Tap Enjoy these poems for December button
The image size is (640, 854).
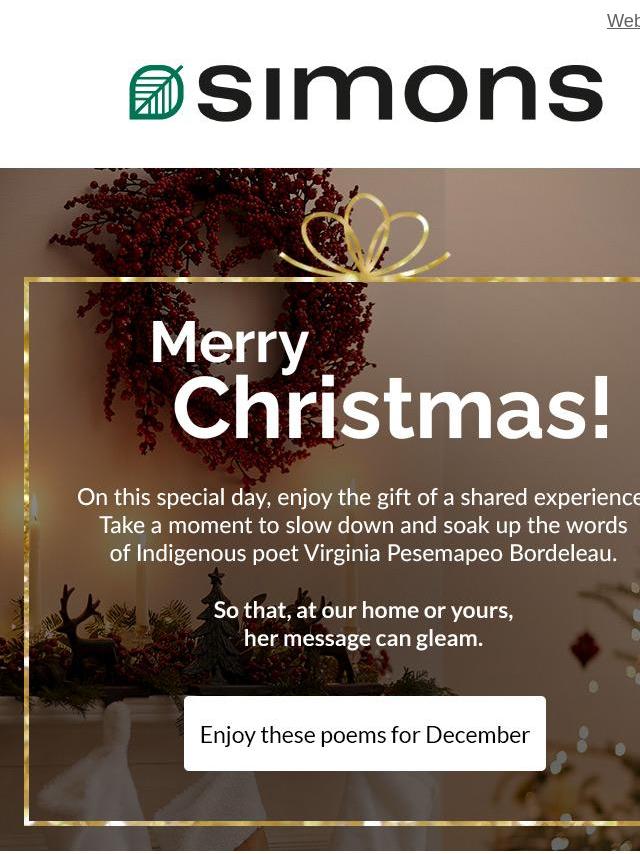click(365, 734)
